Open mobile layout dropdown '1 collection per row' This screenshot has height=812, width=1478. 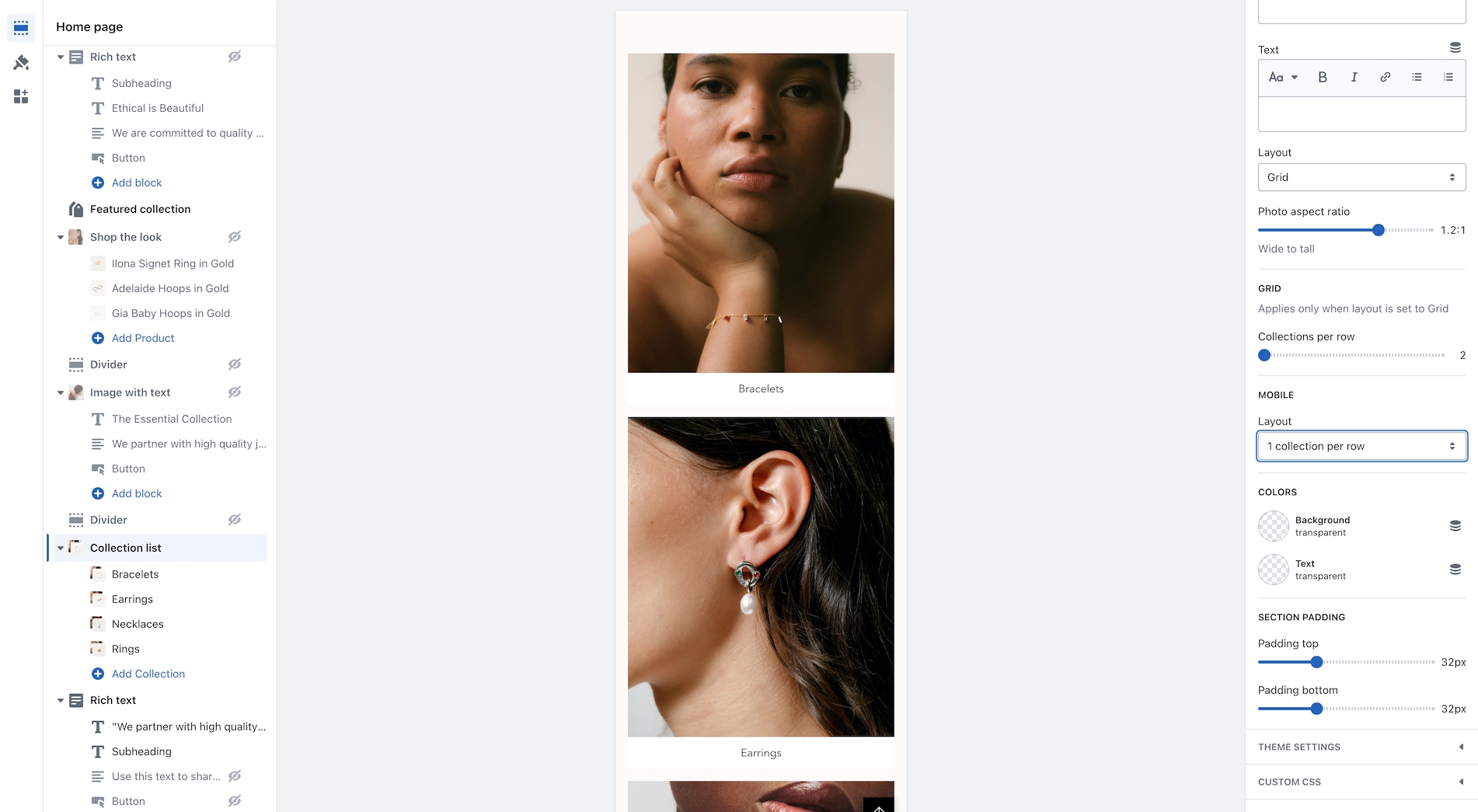coord(1361,446)
